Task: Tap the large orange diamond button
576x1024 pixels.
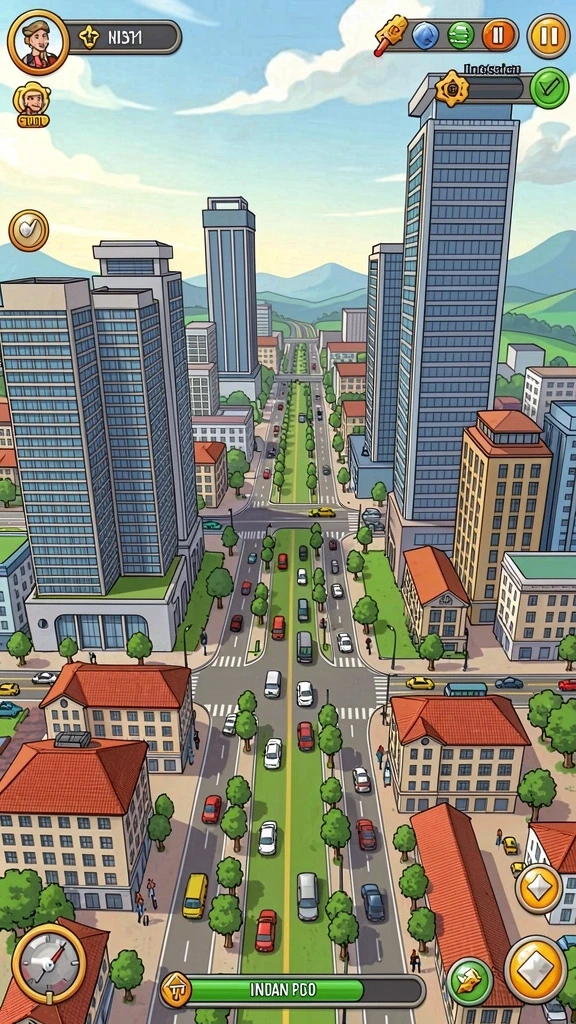Action: [x=536, y=969]
